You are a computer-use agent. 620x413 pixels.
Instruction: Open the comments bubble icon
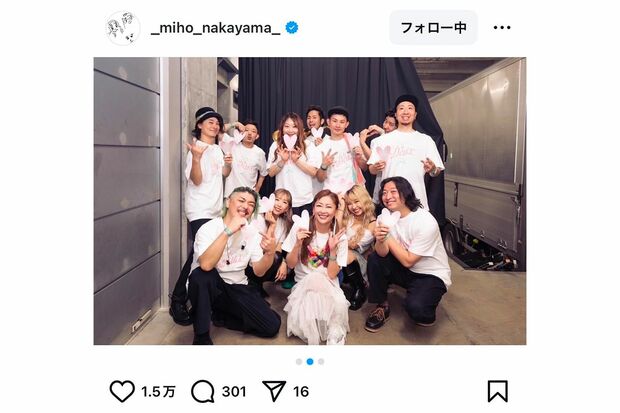pyautogui.click(x=202, y=391)
